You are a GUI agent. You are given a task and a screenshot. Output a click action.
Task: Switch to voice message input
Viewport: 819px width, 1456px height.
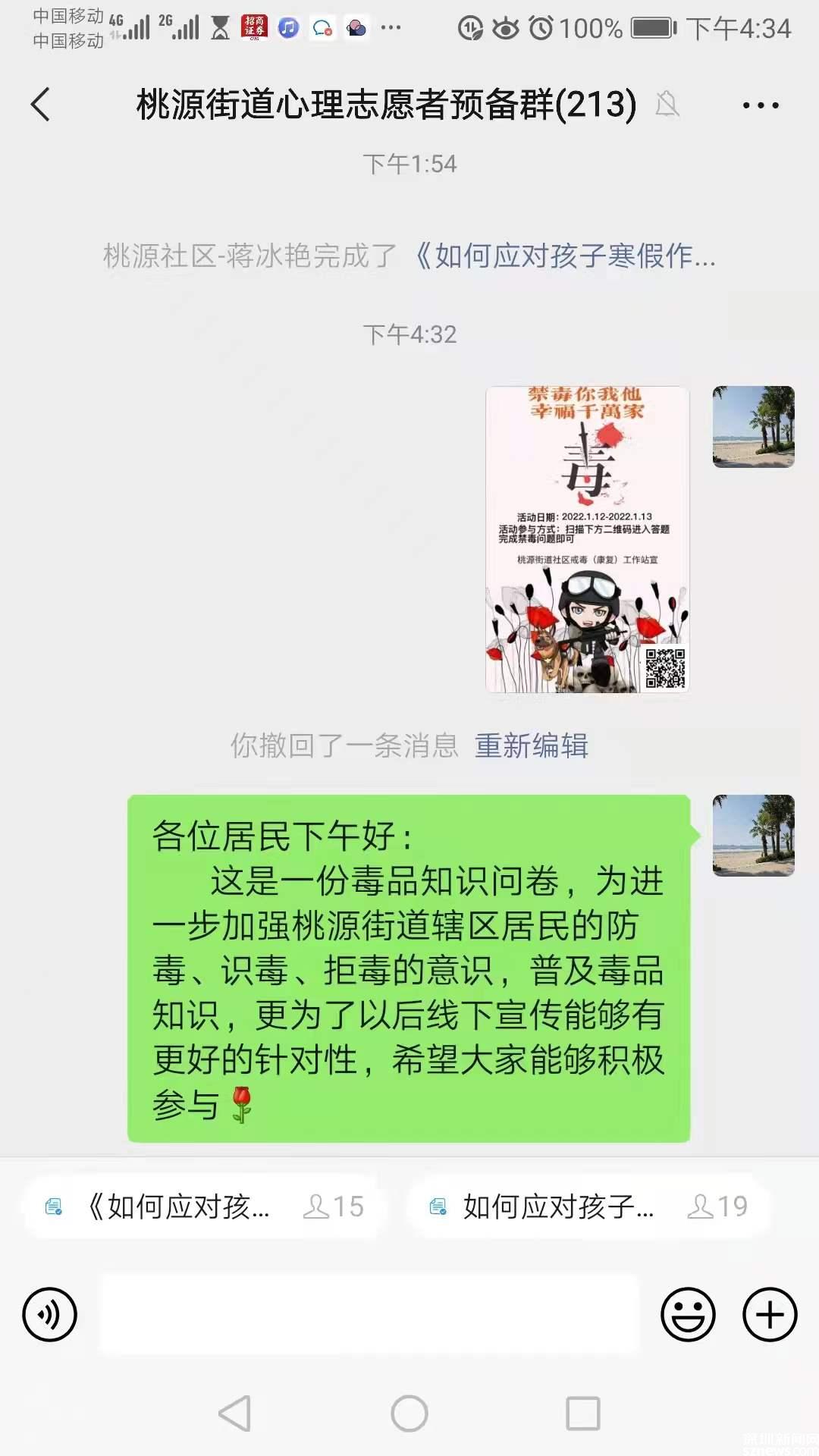tap(50, 1314)
